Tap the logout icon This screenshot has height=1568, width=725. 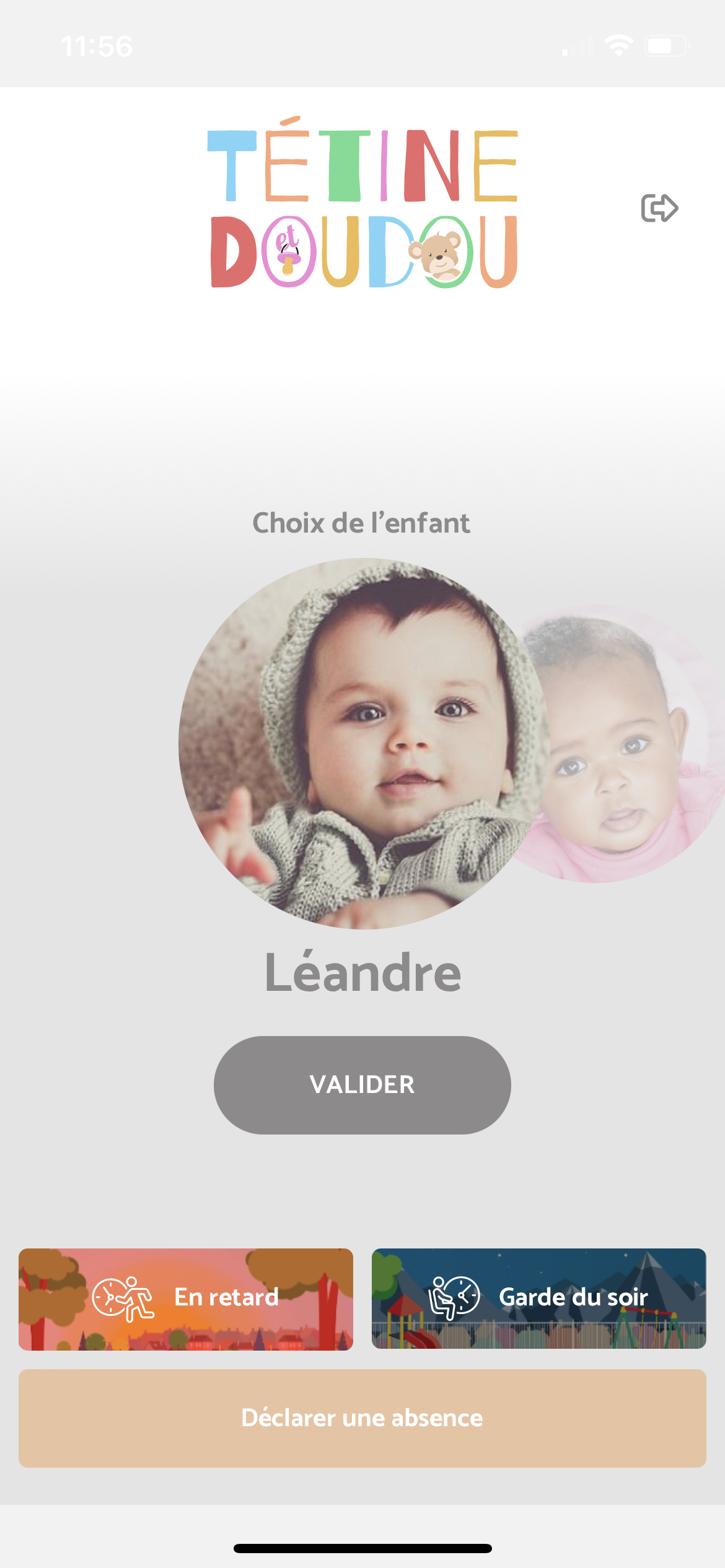[x=659, y=208]
